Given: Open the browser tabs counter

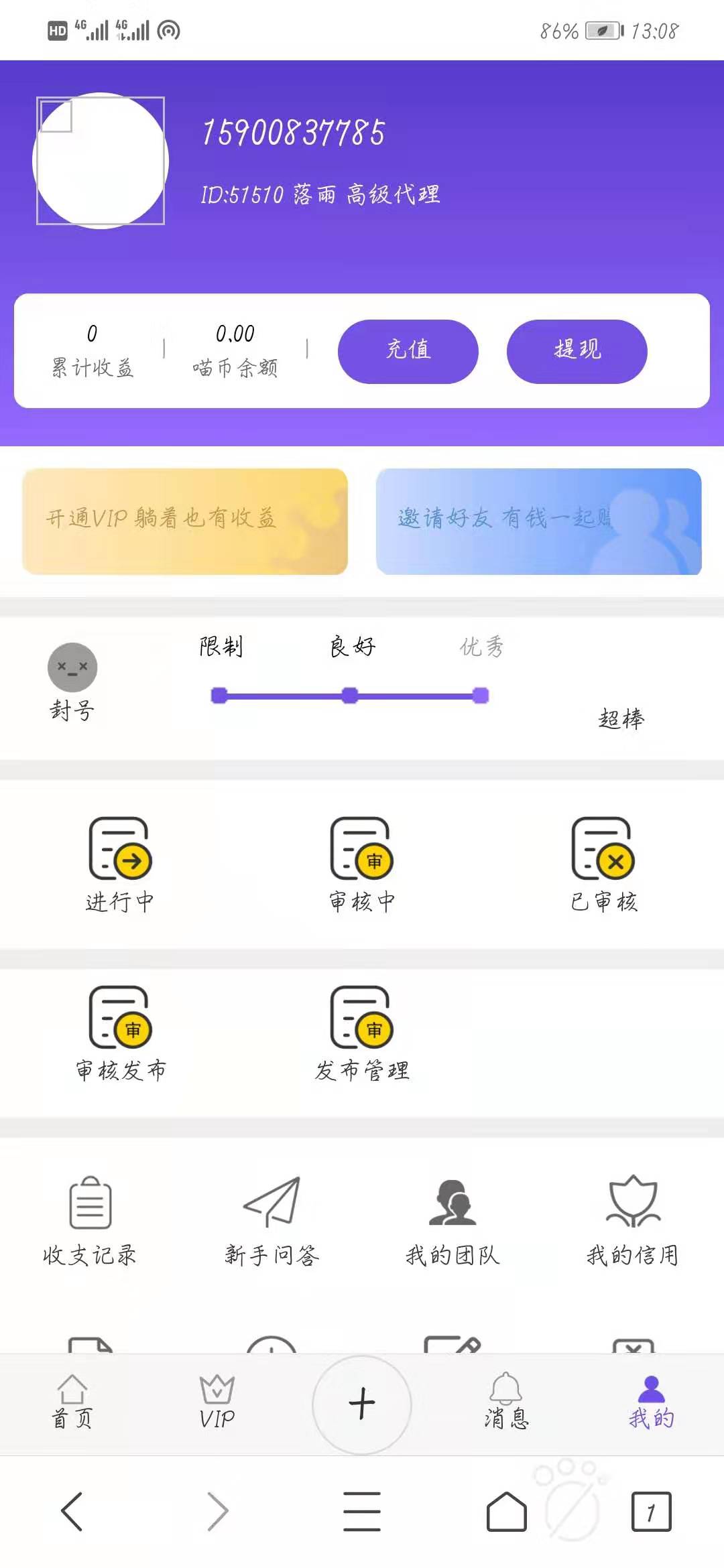Looking at the screenshot, I should coord(651,1512).
